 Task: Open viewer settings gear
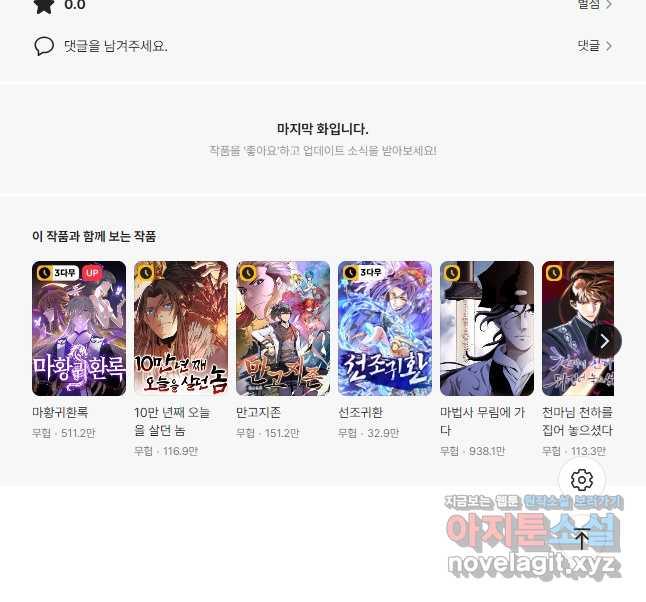click(582, 480)
